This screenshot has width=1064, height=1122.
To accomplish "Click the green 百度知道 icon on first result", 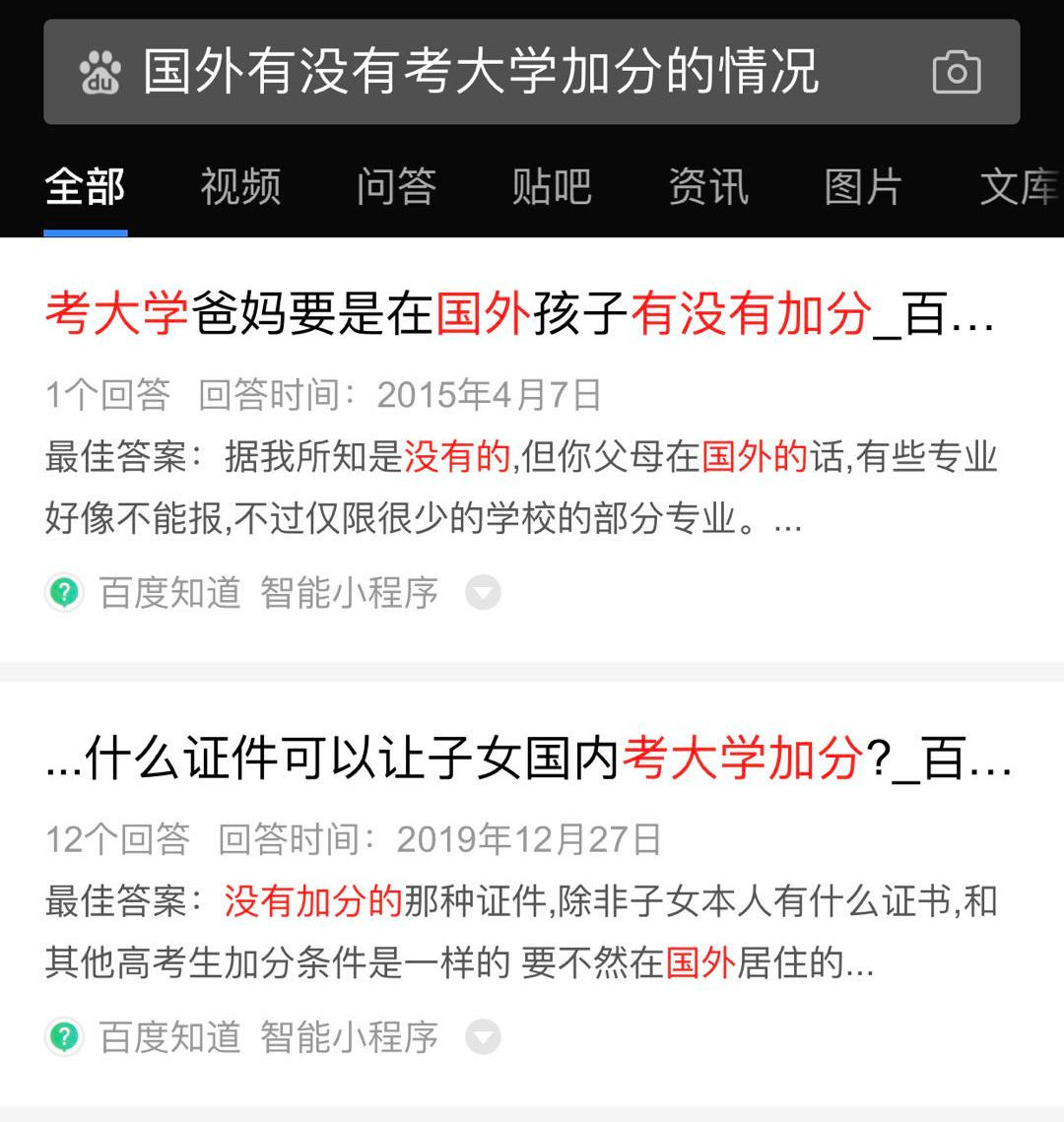I will point(63,592).
